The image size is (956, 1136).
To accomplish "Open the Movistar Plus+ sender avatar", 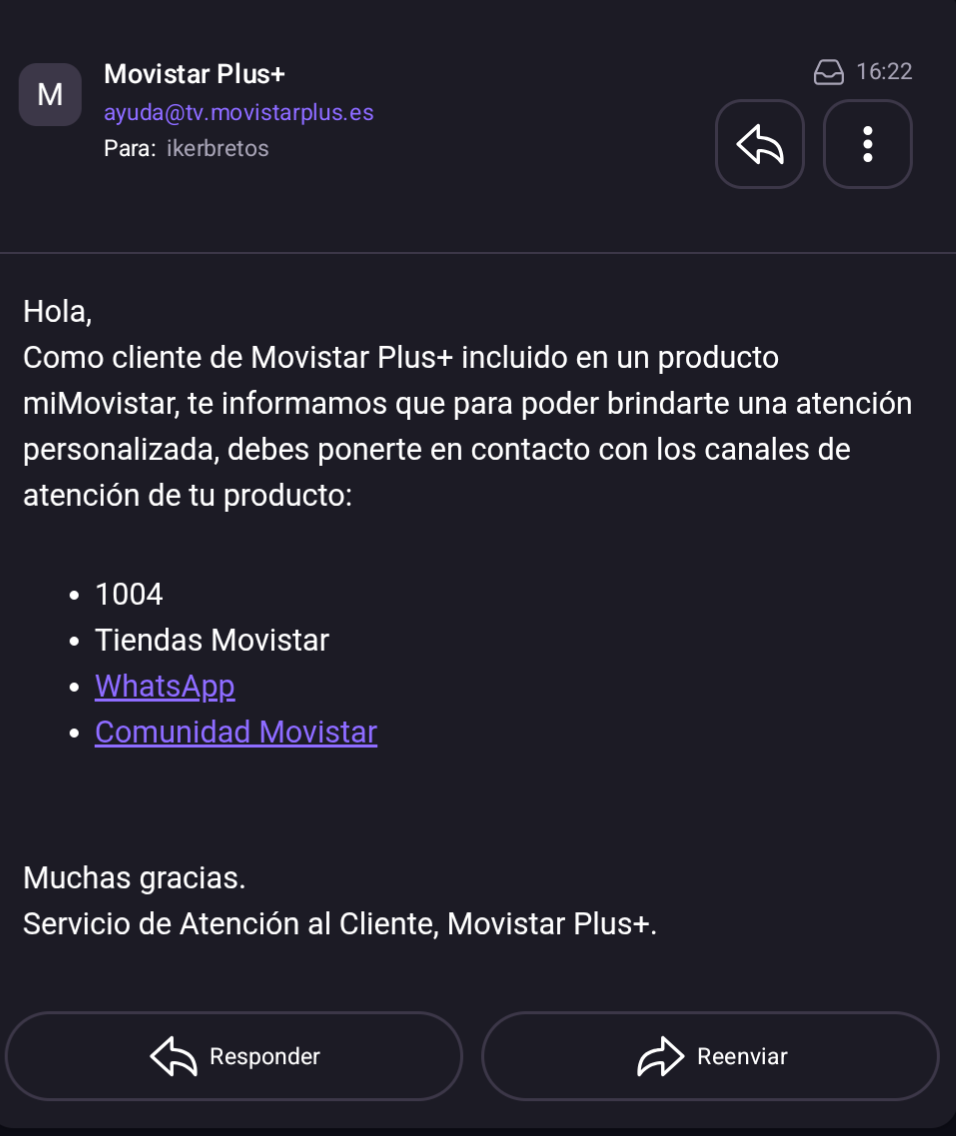I will (x=50, y=95).
